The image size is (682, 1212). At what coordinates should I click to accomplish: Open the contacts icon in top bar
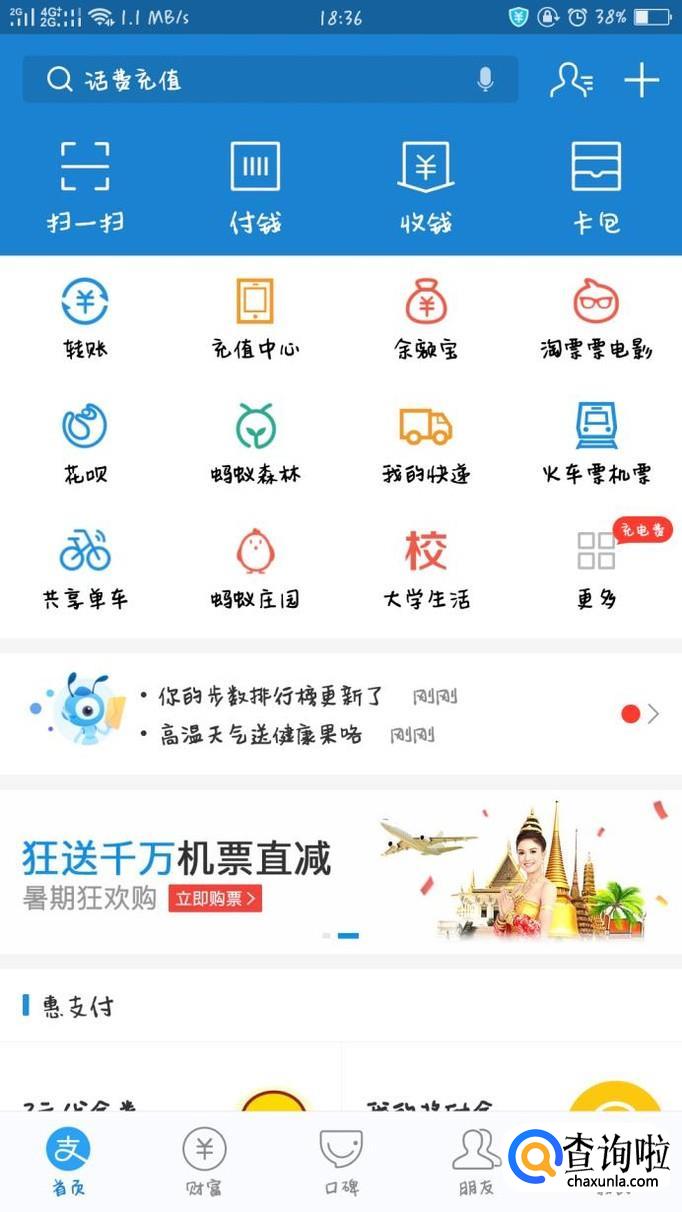[x=571, y=80]
